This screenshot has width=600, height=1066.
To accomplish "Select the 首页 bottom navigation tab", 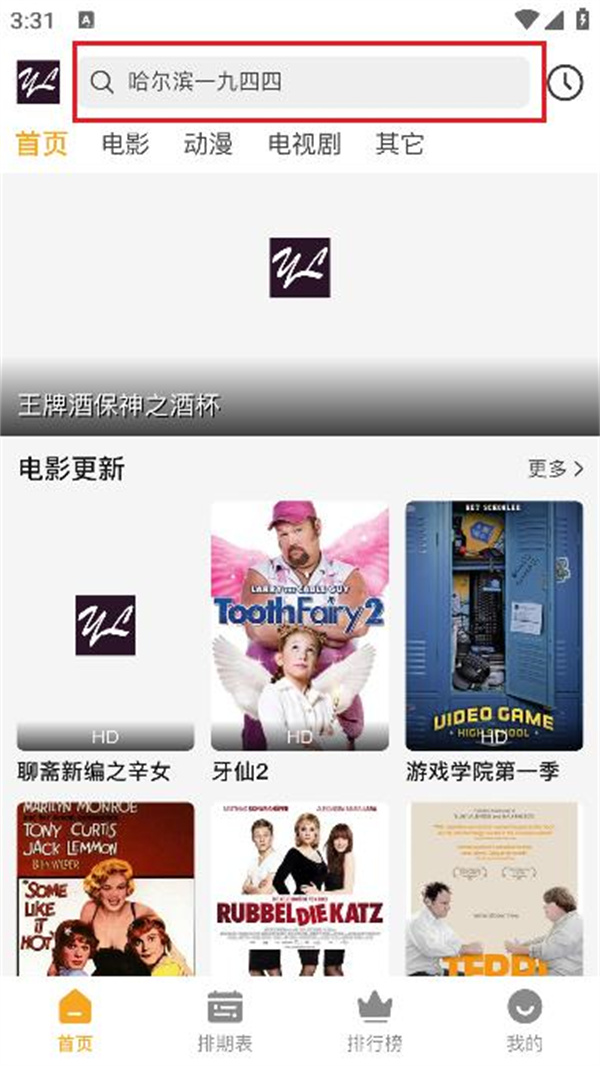I will click(x=75, y=1021).
